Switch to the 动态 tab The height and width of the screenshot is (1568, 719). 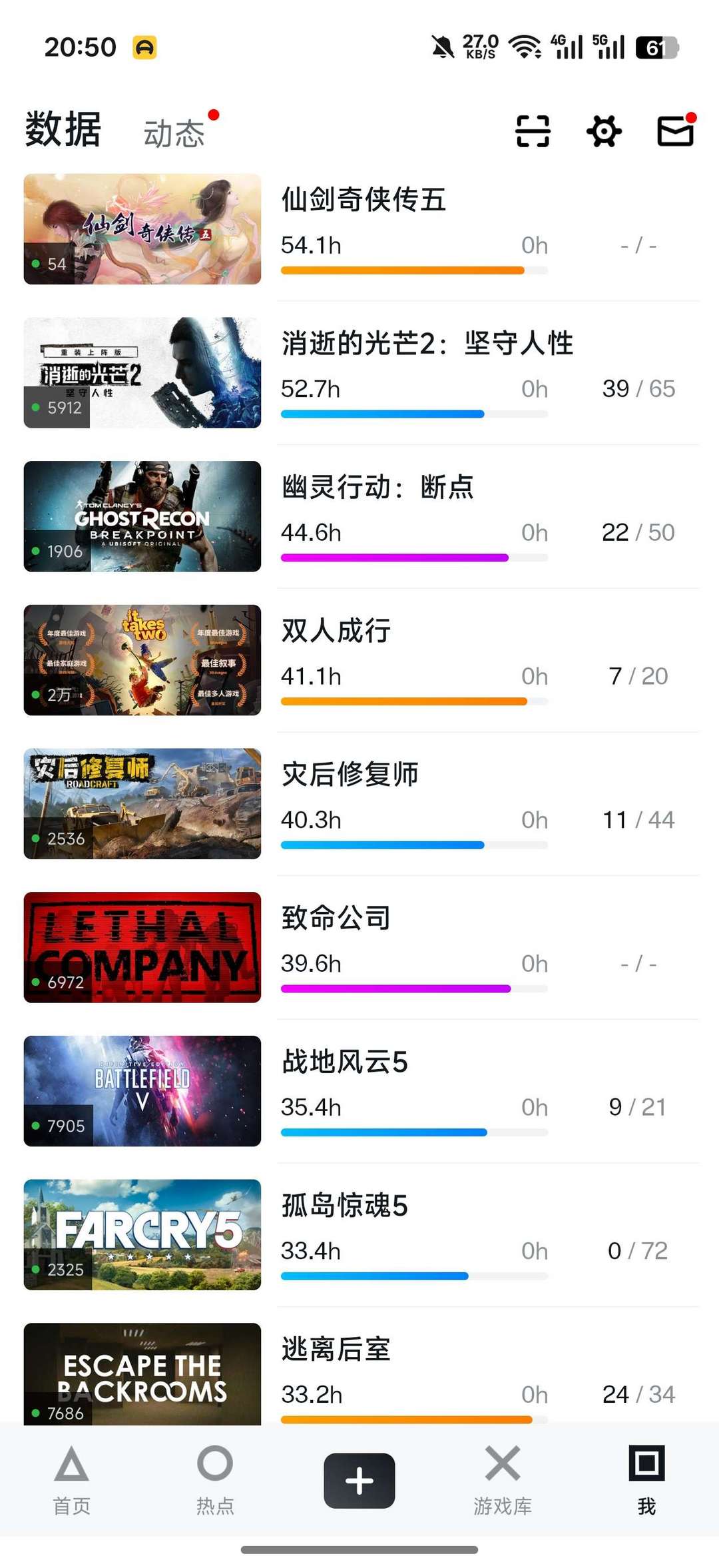pyautogui.click(x=174, y=133)
